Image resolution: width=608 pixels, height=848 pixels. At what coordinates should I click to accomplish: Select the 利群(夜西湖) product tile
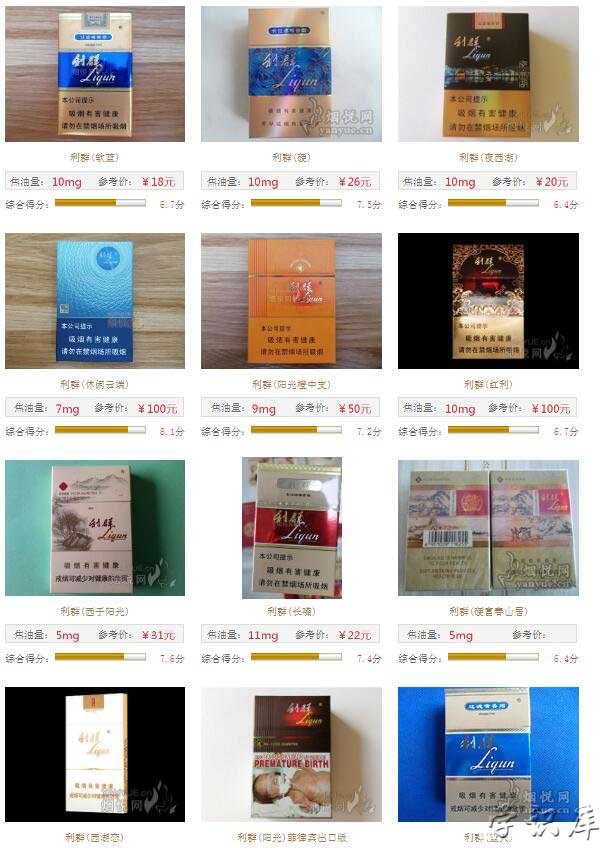click(488, 74)
